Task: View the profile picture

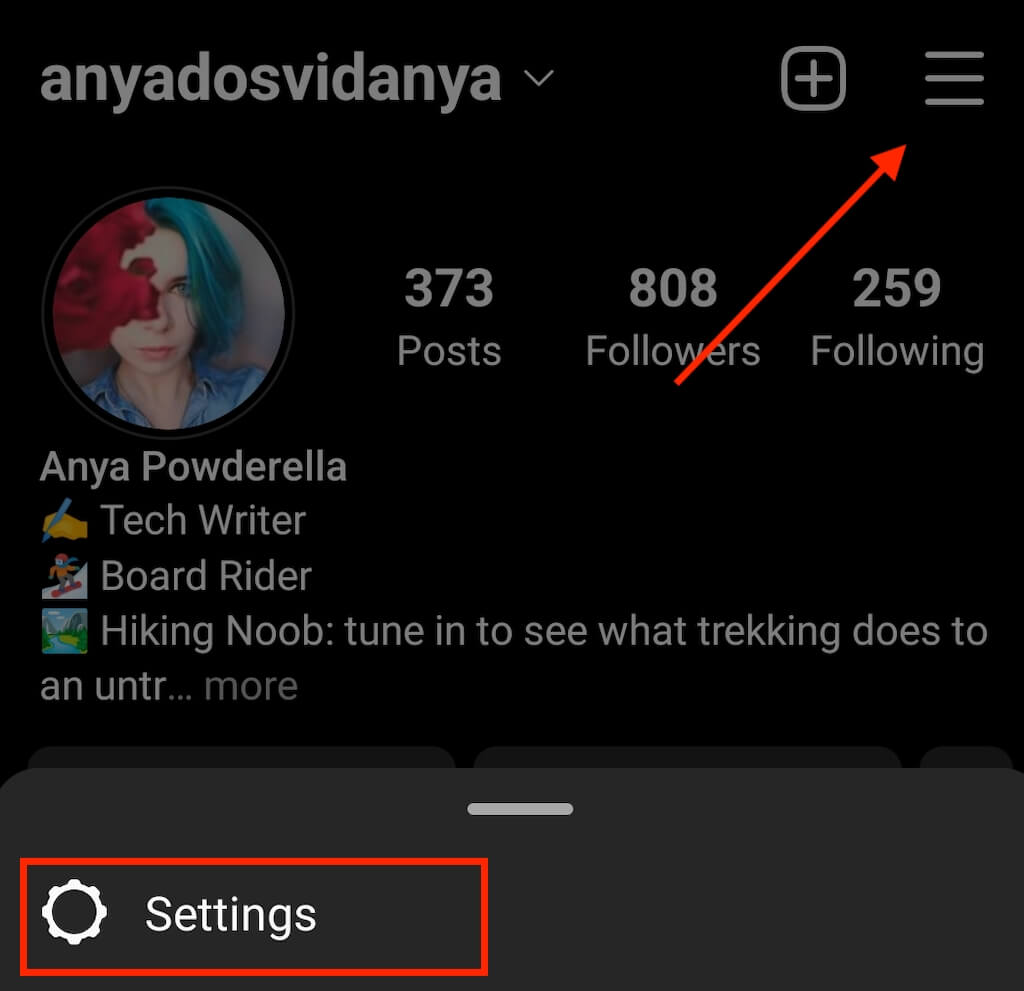Action: tap(168, 312)
